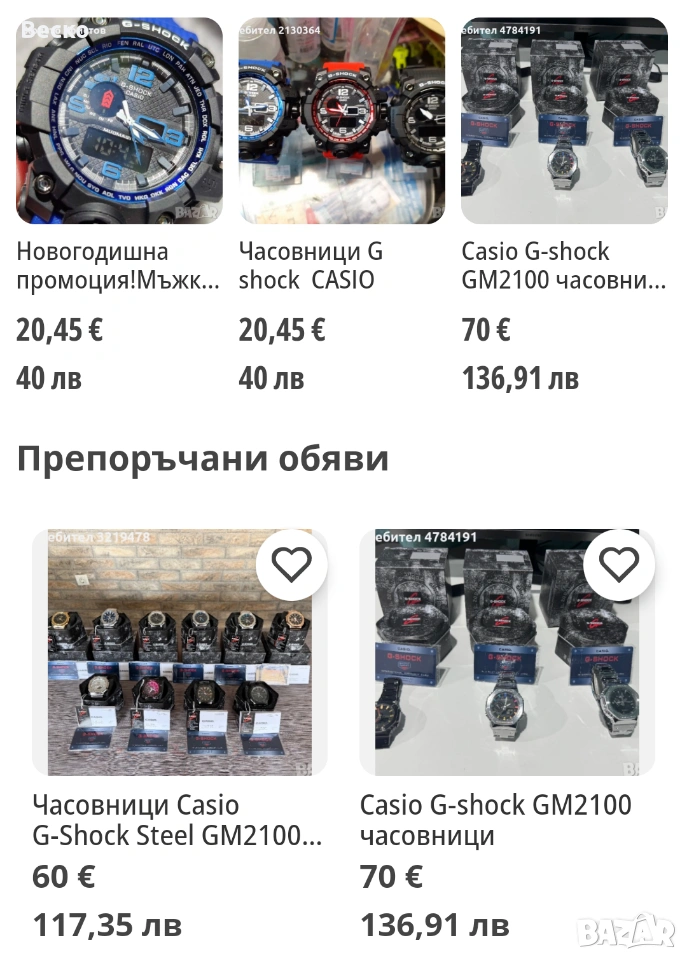Save the 60 € G-Shock Steel listing to favorites
The image size is (687, 960).
[x=292, y=565]
